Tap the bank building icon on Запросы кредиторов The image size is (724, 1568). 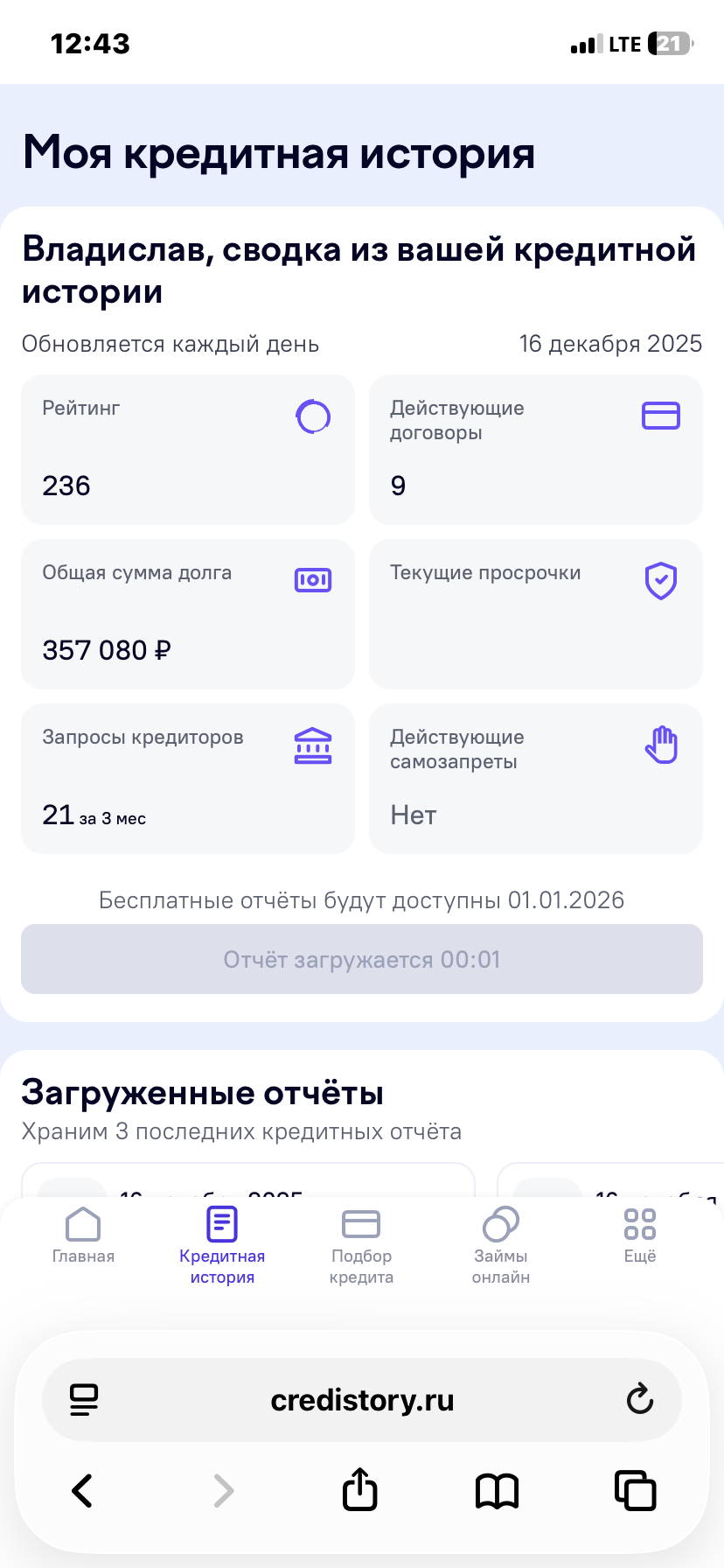pyautogui.click(x=313, y=745)
